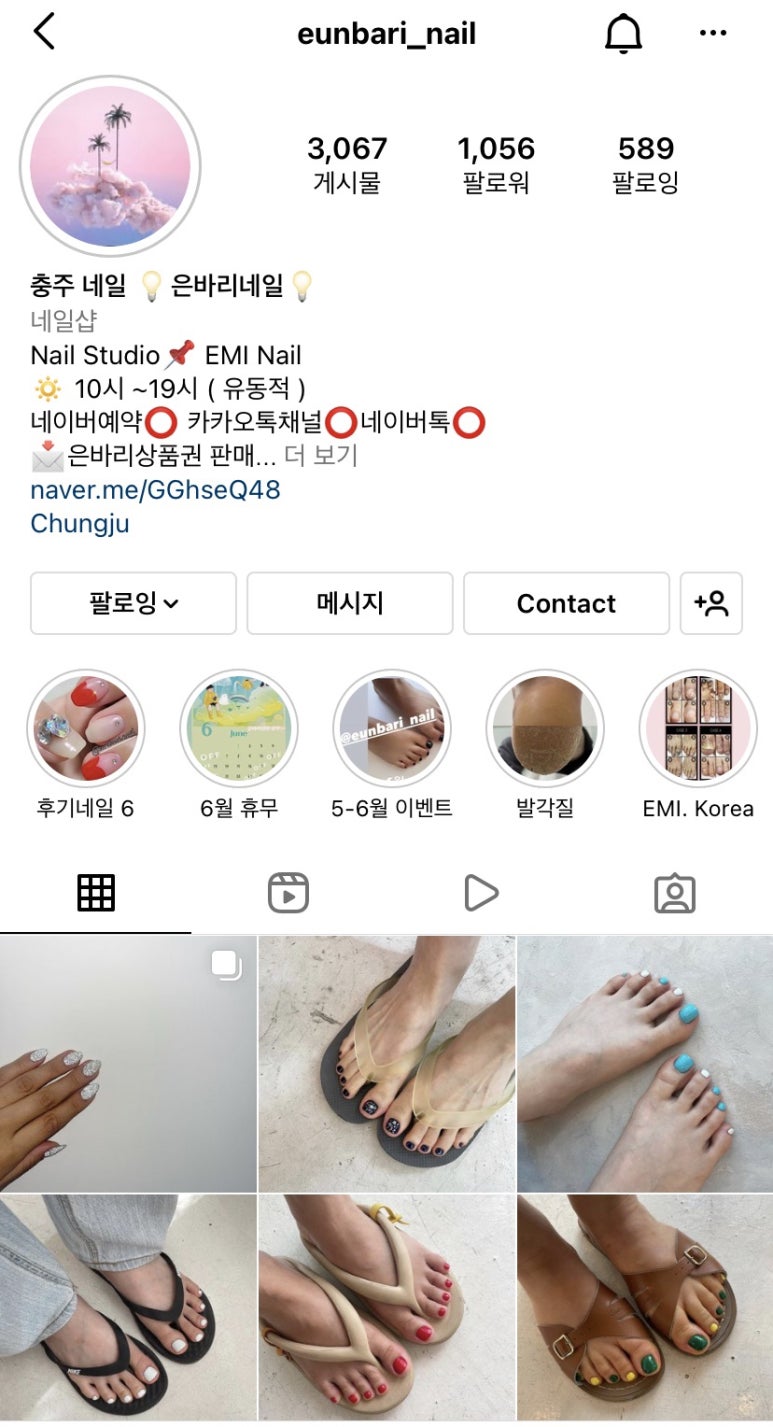This screenshot has height=1427, width=773.
Task: Go back from eunbari_nail profile
Action: pos(43,33)
